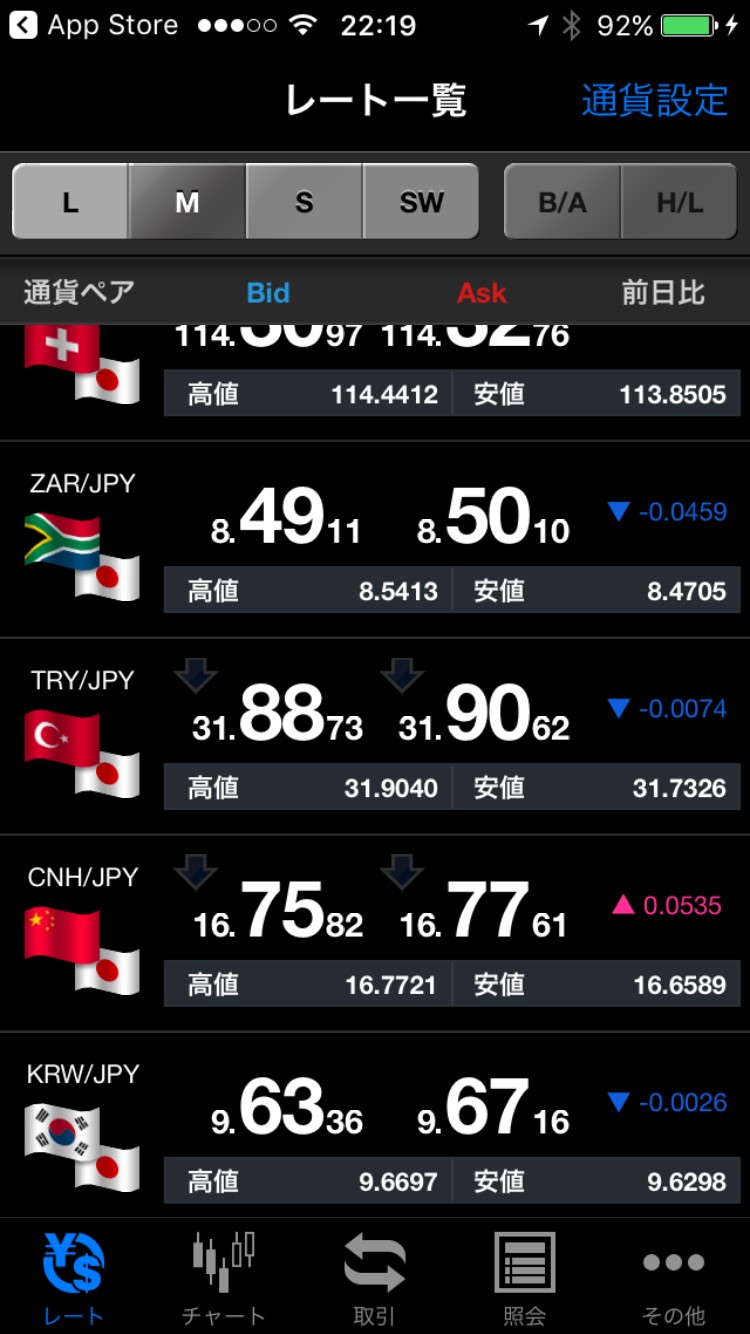
Task: Switch to the L size view
Action: coord(70,202)
